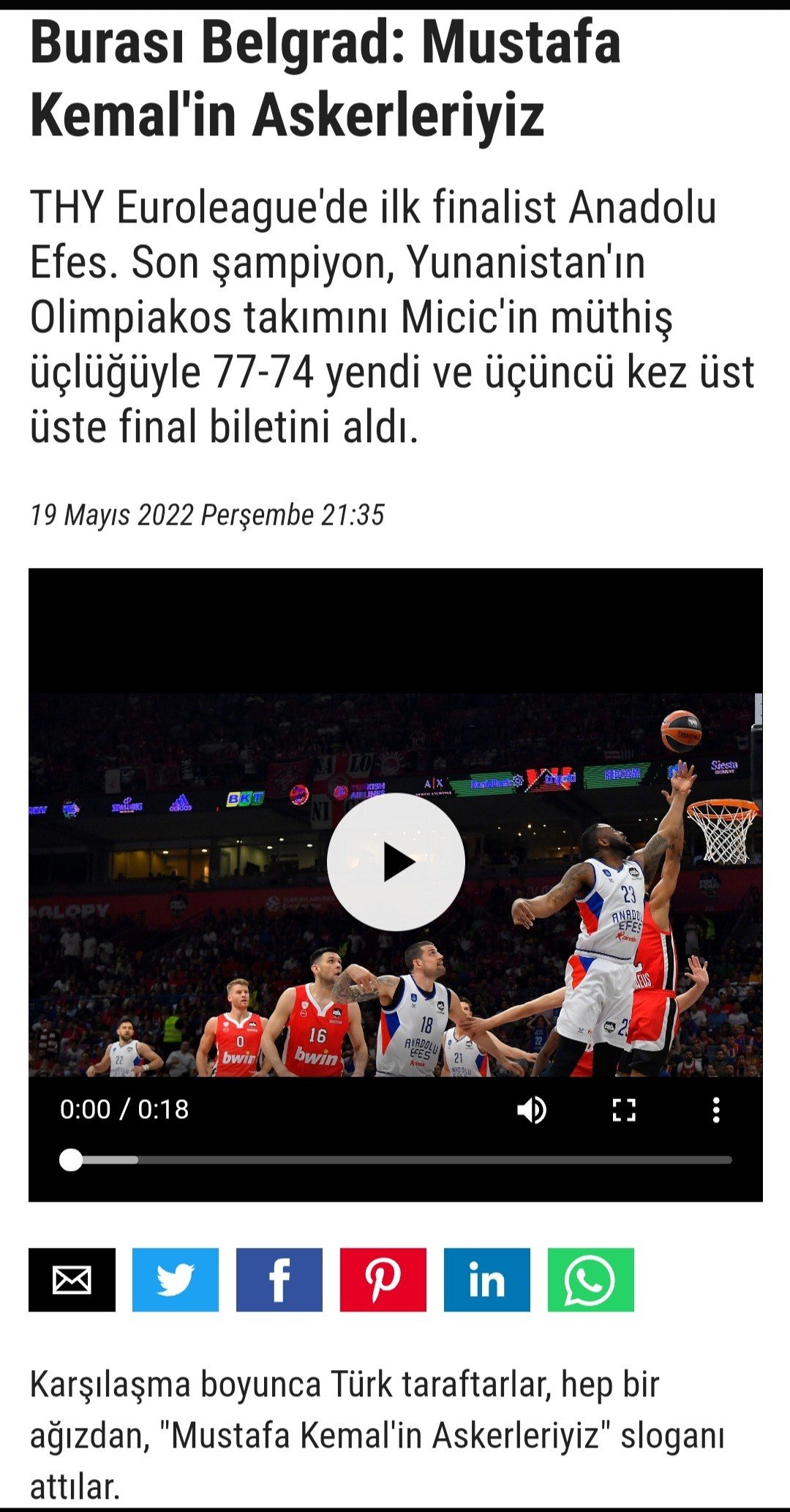Share the article by email
This screenshot has width=790, height=1512.
[72, 1280]
